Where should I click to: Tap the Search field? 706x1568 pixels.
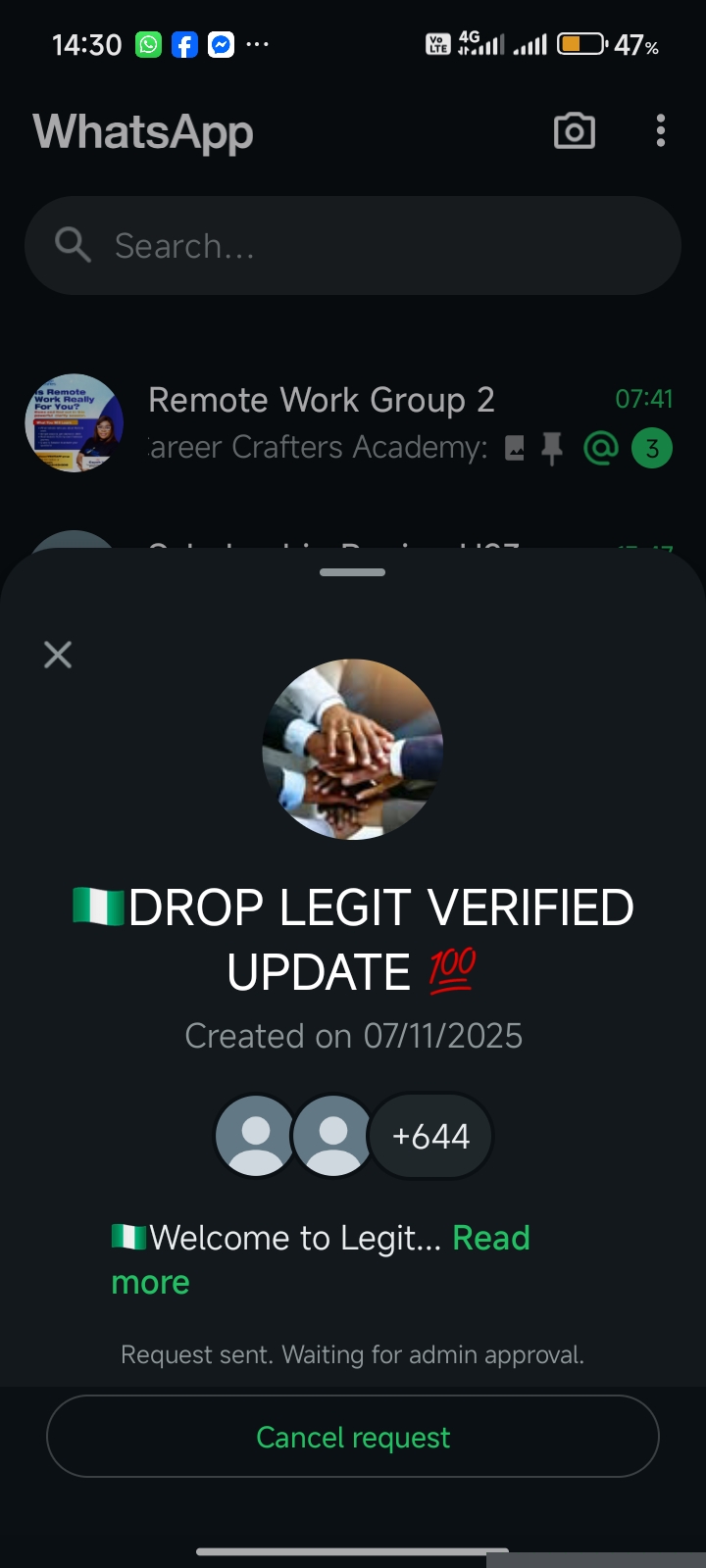click(x=353, y=246)
